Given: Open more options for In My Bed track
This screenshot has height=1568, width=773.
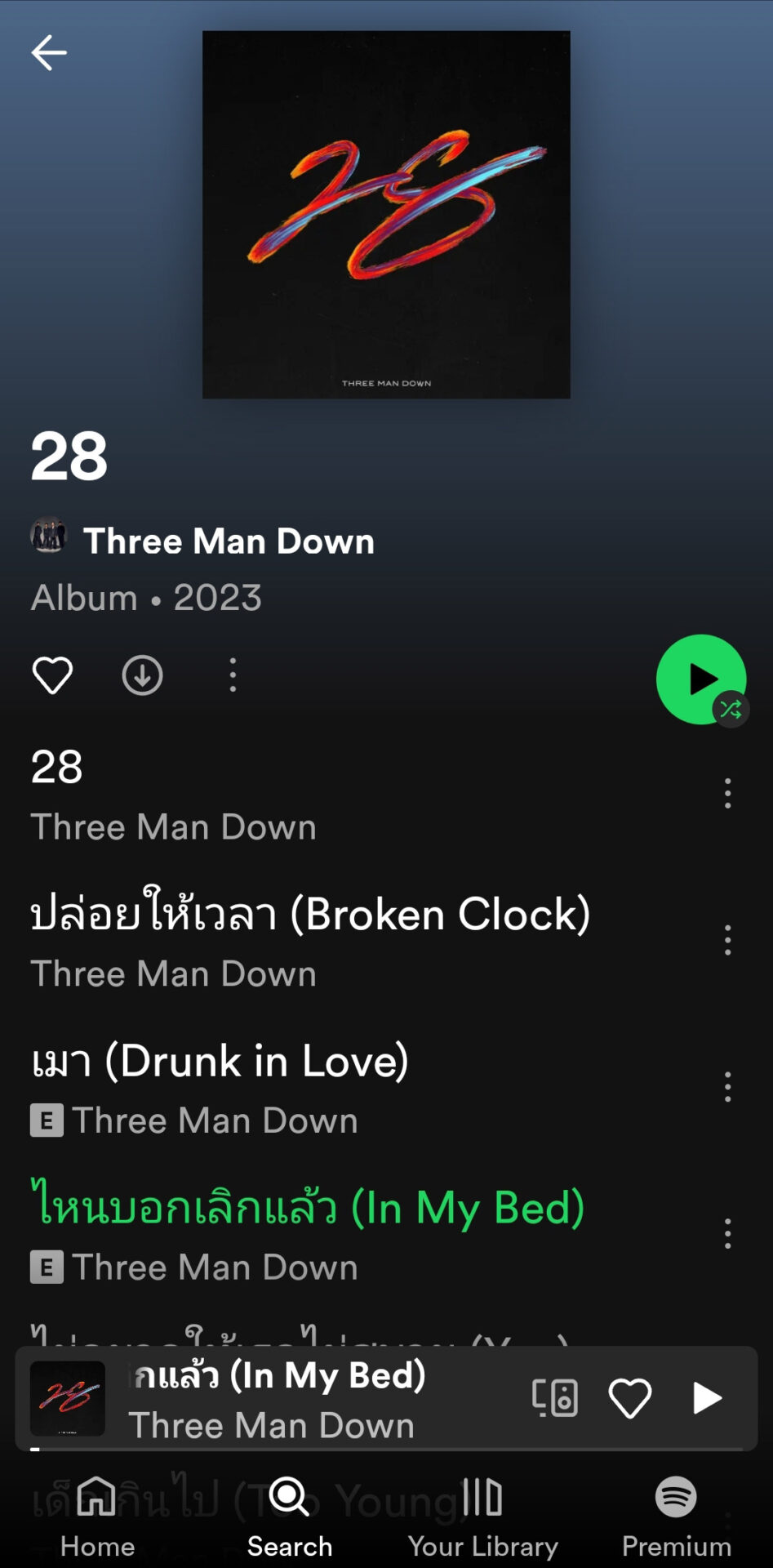Looking at the screenshot, I should click(x=727, y=1234).
